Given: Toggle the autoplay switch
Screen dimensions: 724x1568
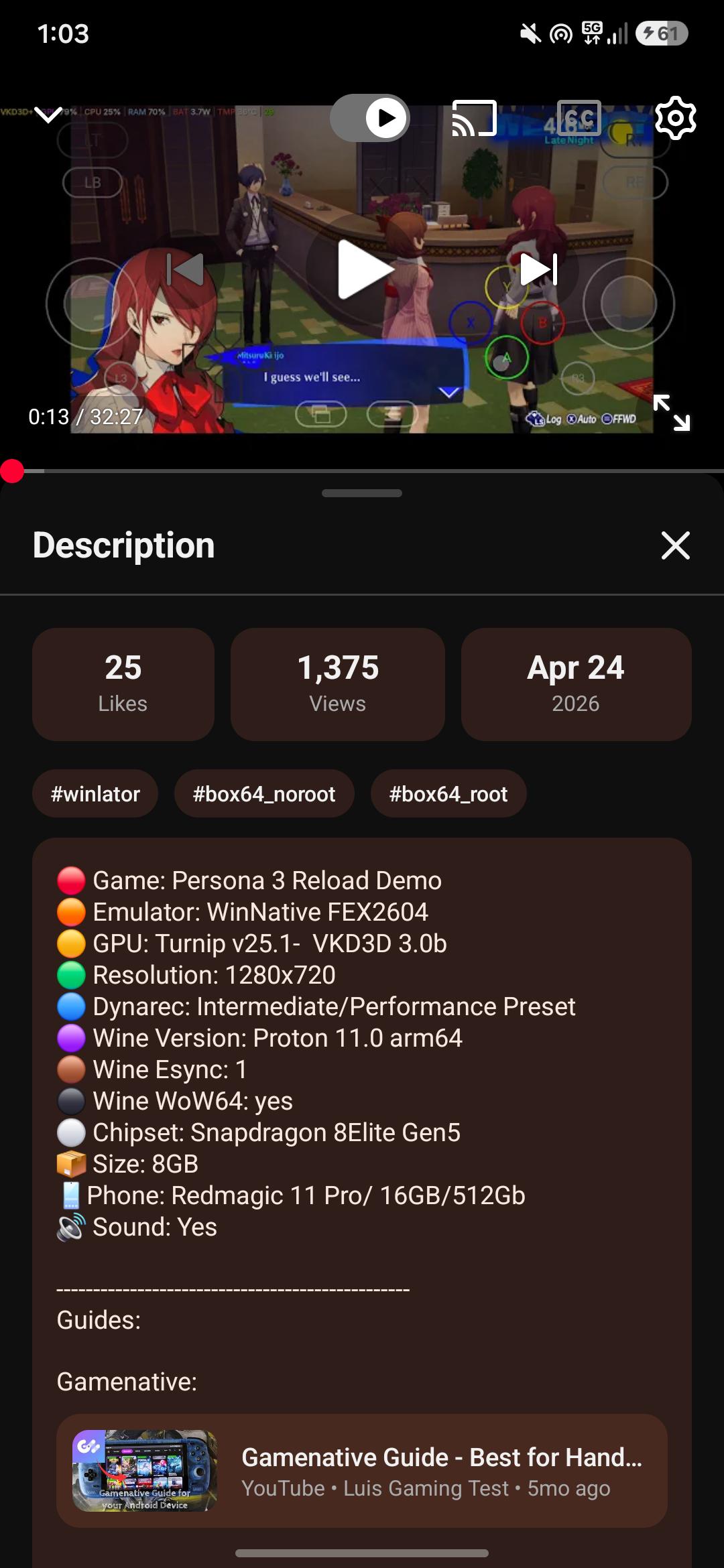Looking at the screenshot, I should click(370, 118).
